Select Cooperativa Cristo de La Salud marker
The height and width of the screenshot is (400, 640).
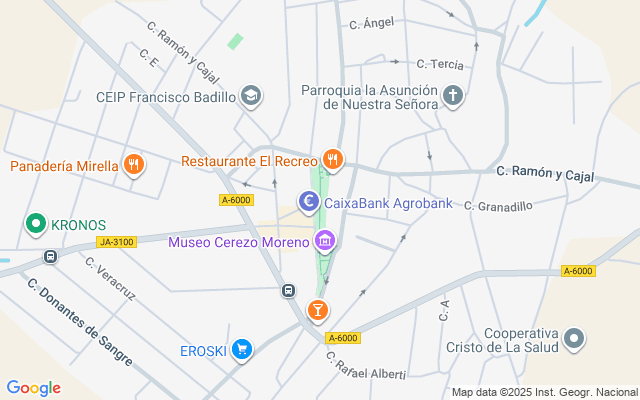pos(574,340)
